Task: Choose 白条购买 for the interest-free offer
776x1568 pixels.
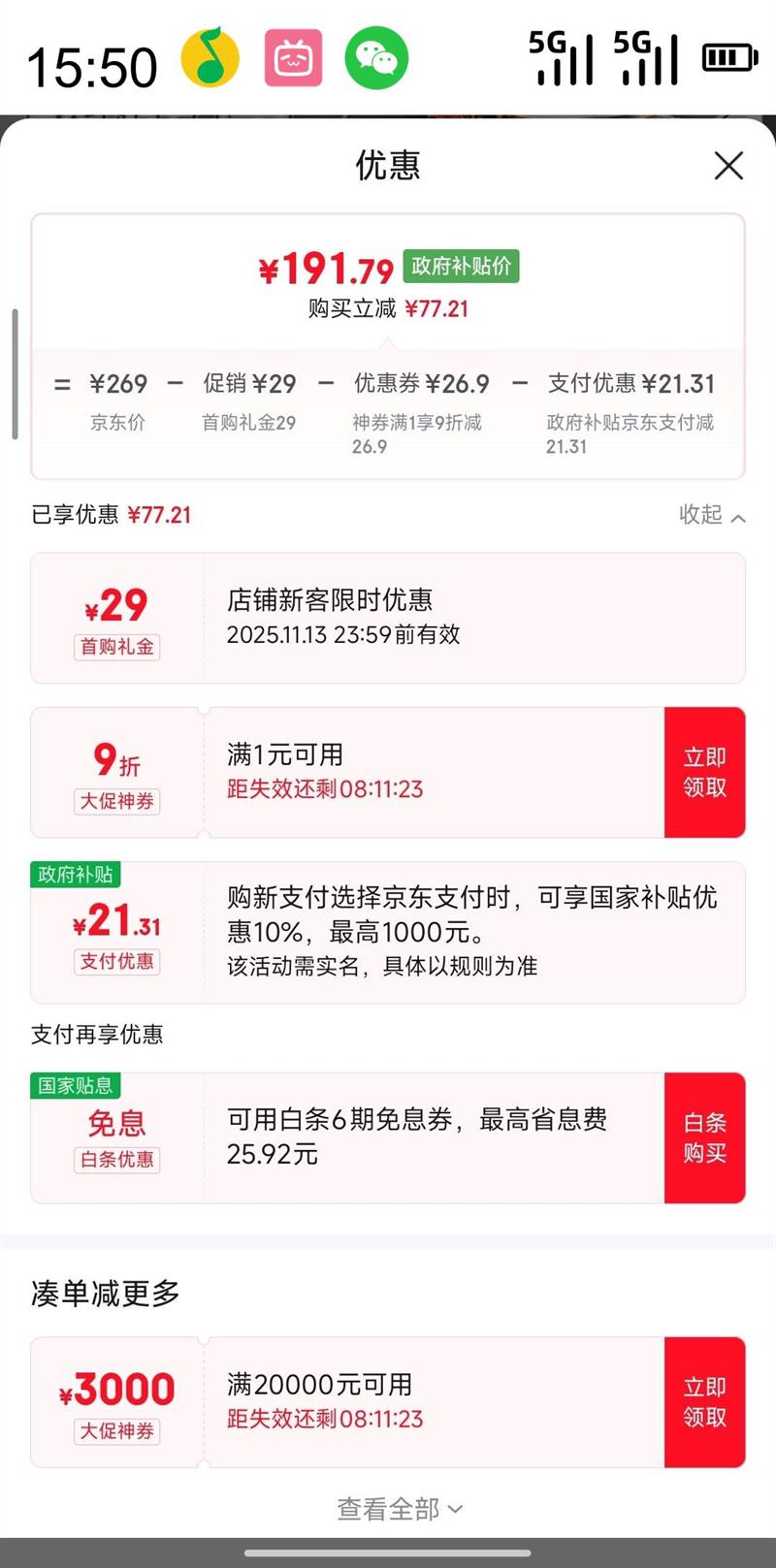Action: tap(704, 1137)
